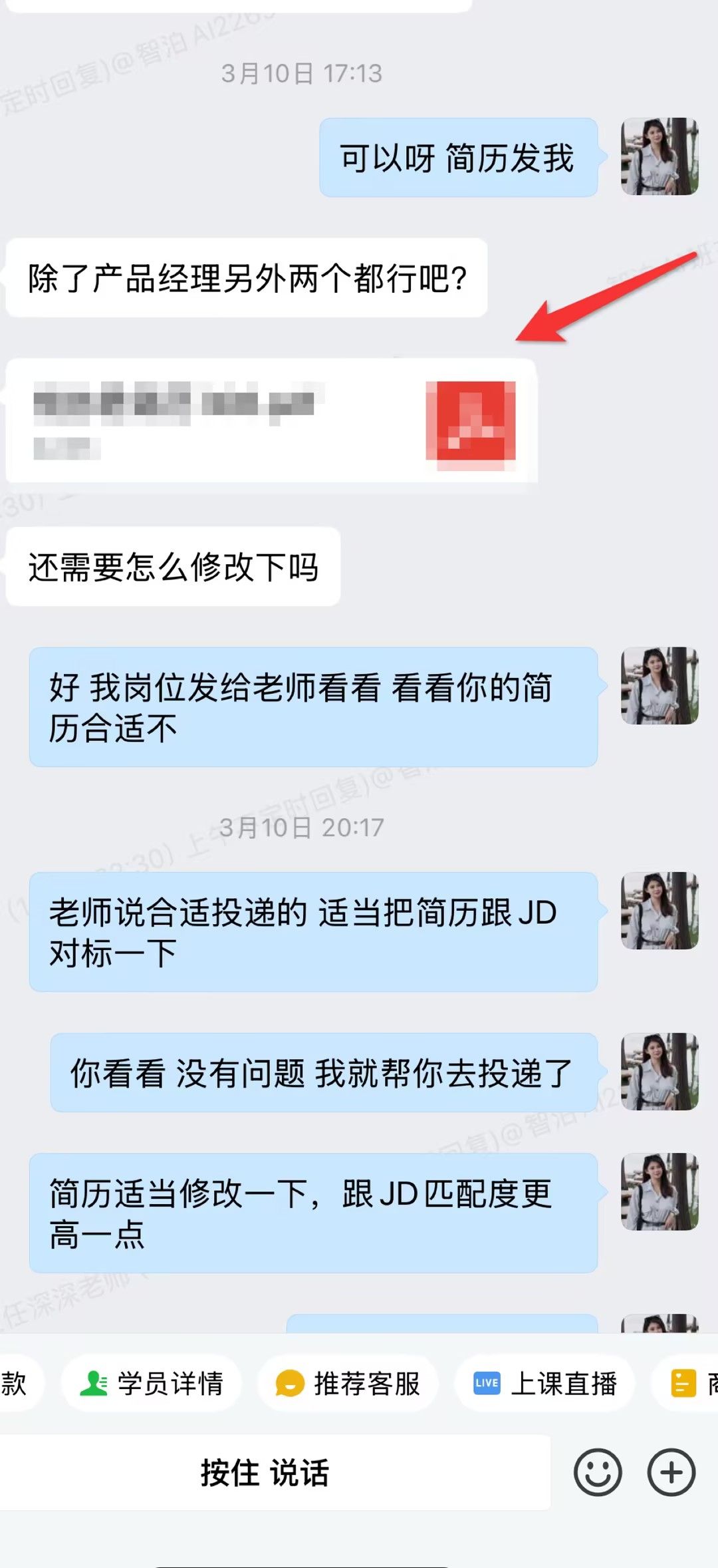Viewport: 718px width, 1568px height.
Task: Tap avatar beside 可以呀 简历发我
Action: pos(659,156)
